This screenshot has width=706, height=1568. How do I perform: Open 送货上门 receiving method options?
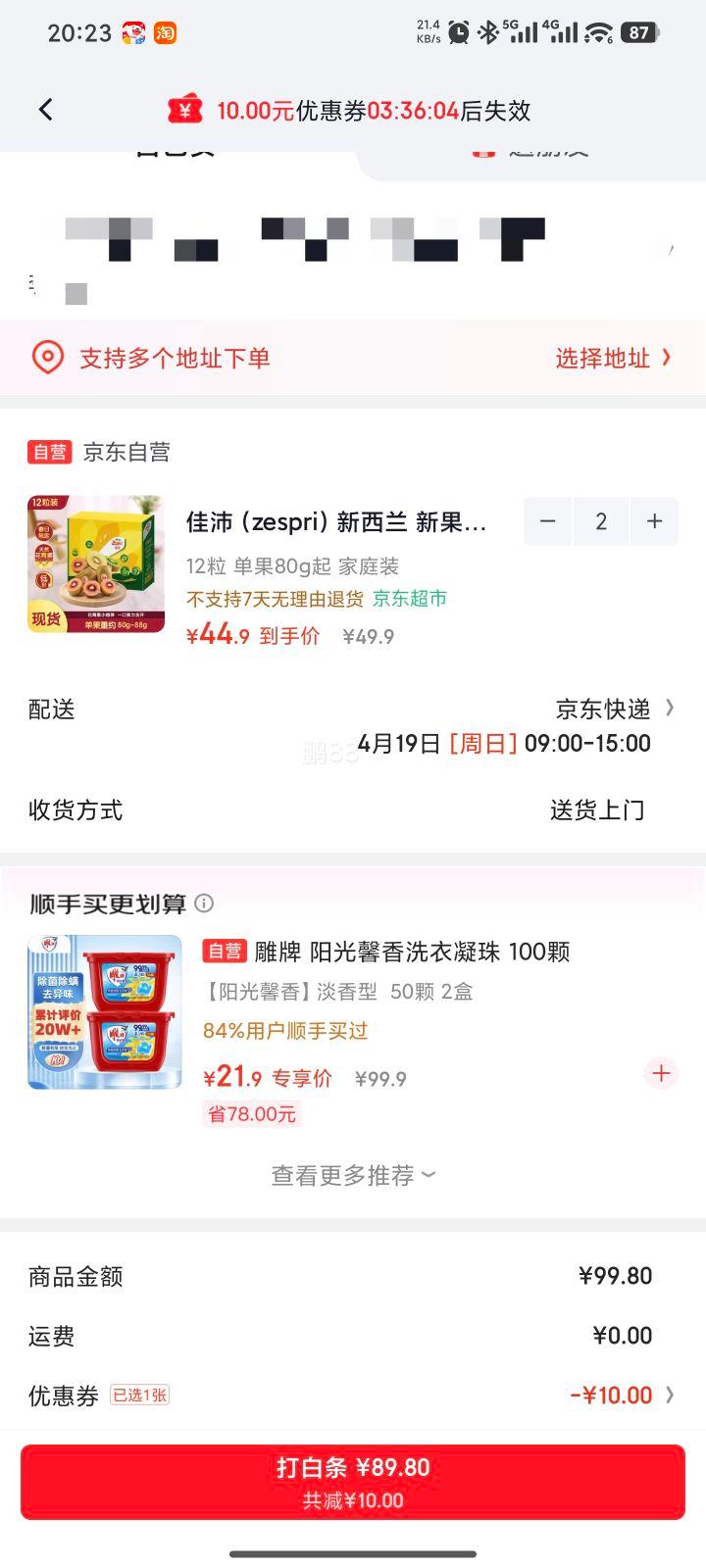596,810
